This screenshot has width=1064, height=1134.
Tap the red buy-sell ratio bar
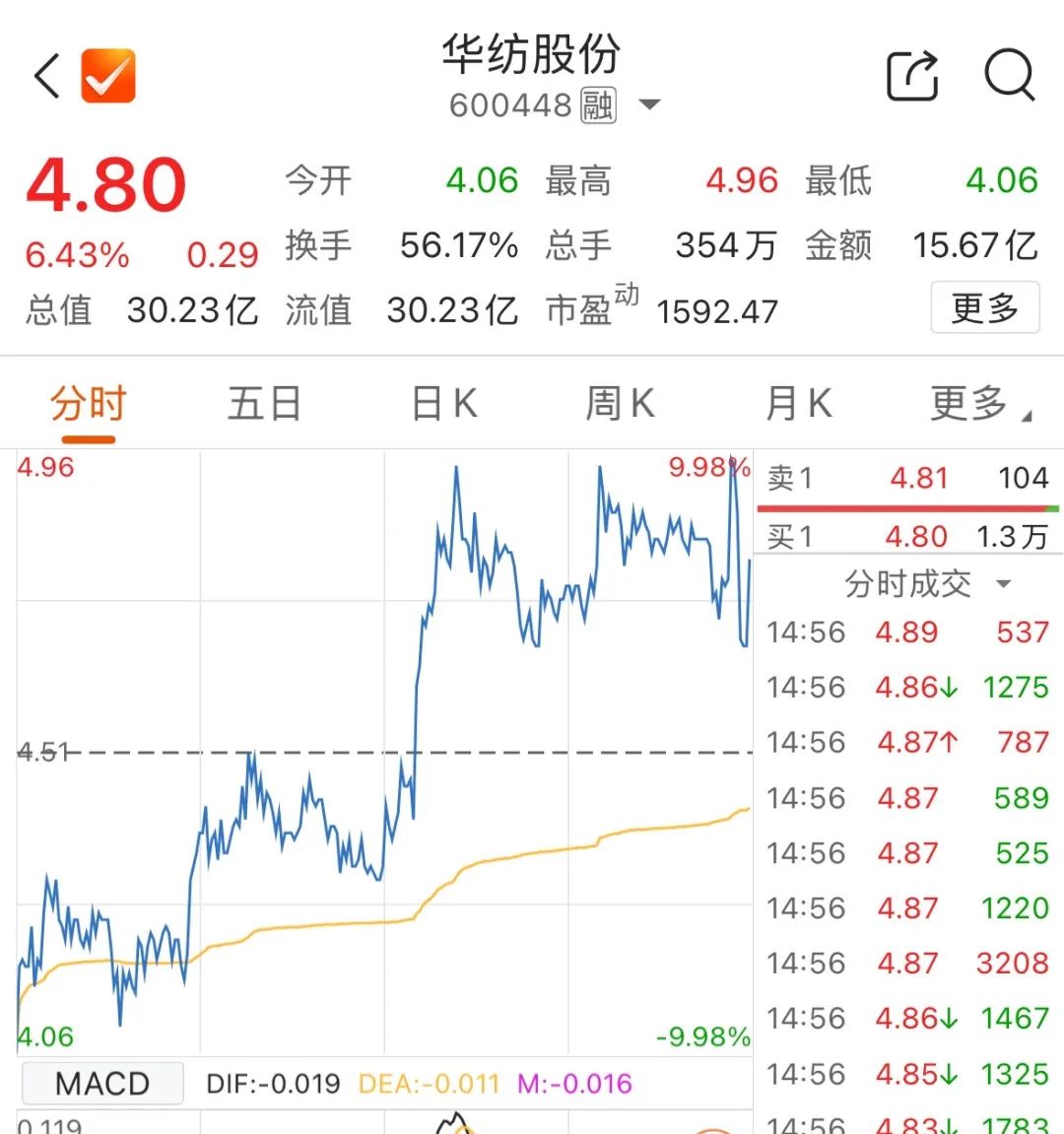click(906, 507)
